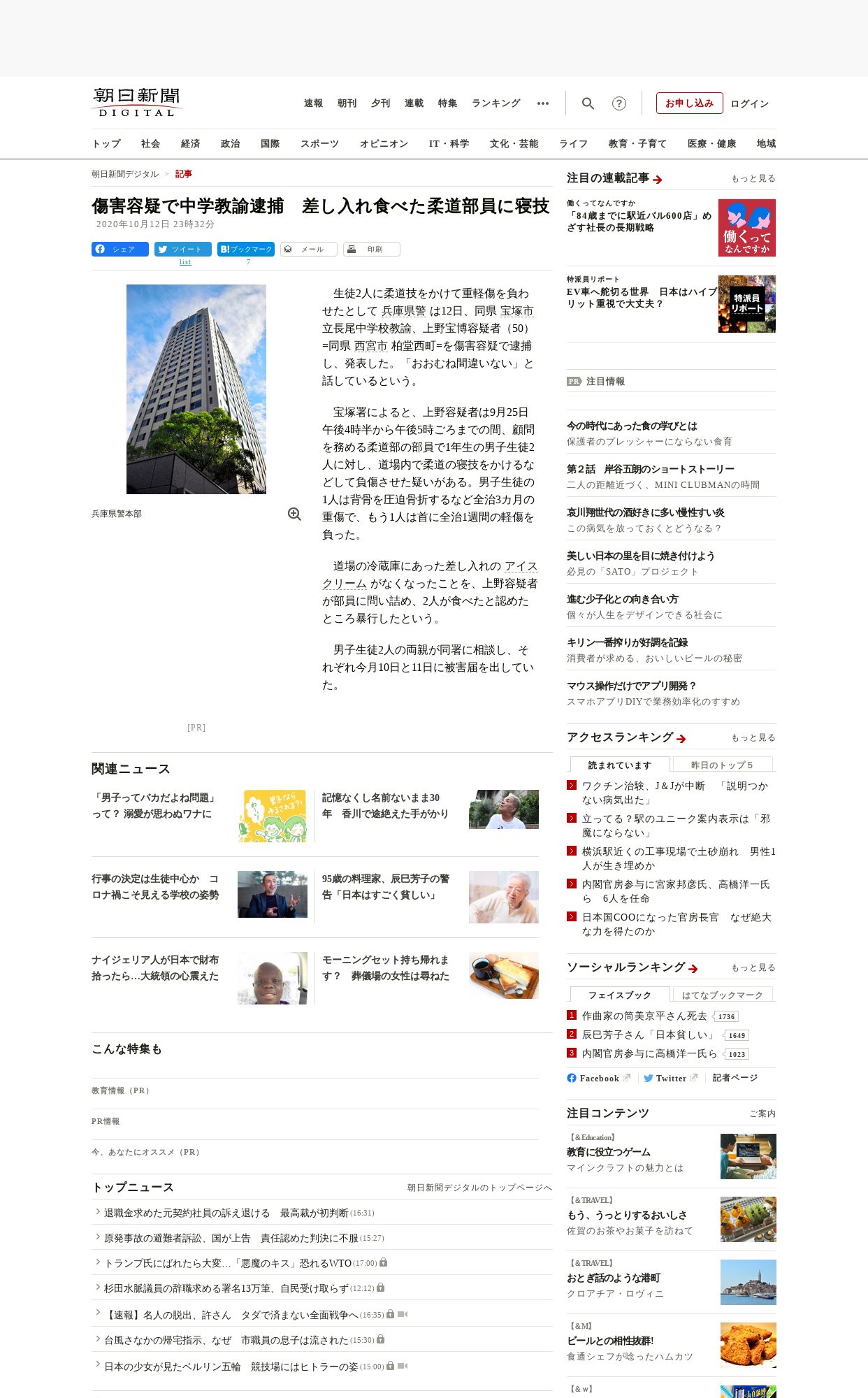Tweet this article with ツイート
This screenshot has width=868, height=1398.
[x=183, y=249]
